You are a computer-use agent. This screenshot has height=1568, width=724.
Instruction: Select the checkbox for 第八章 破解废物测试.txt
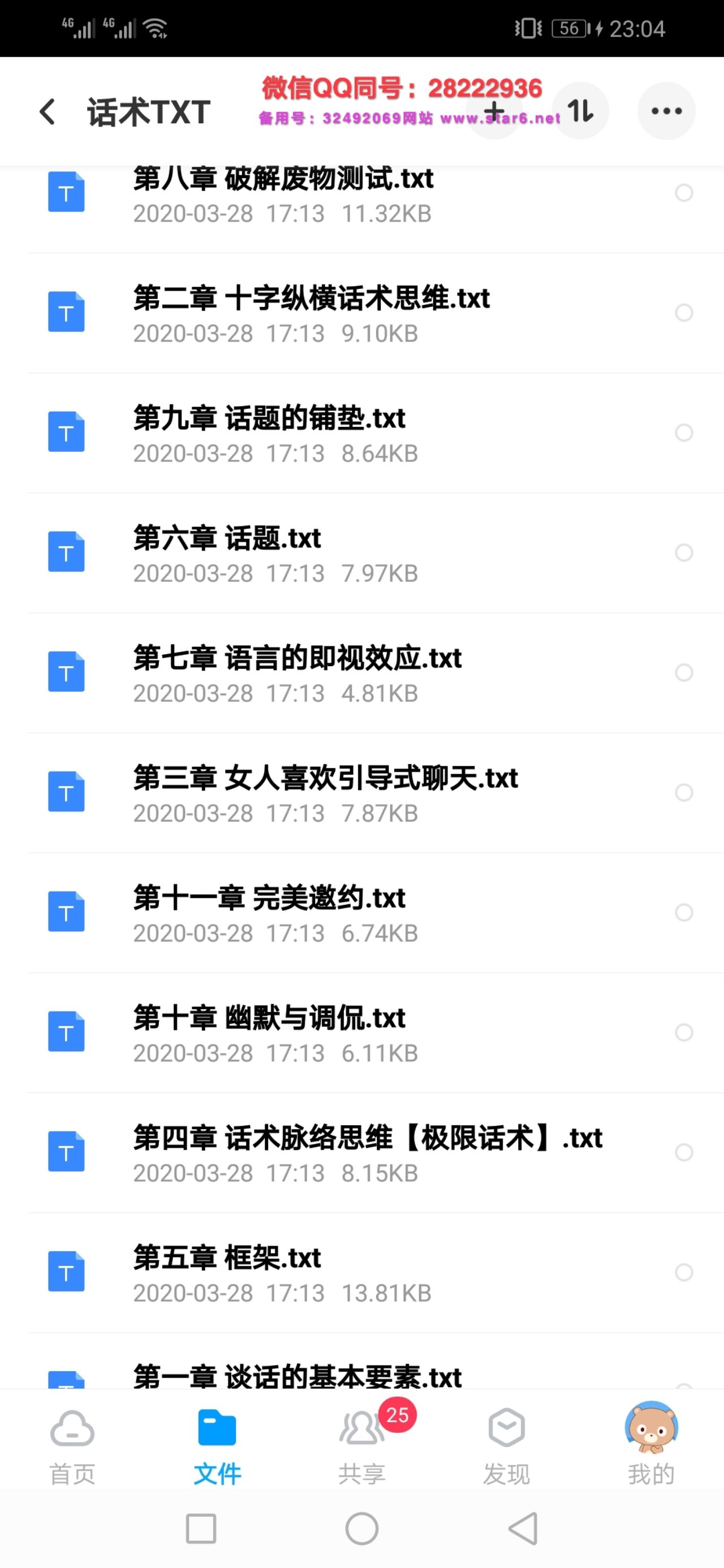click(x=684, y=193)
